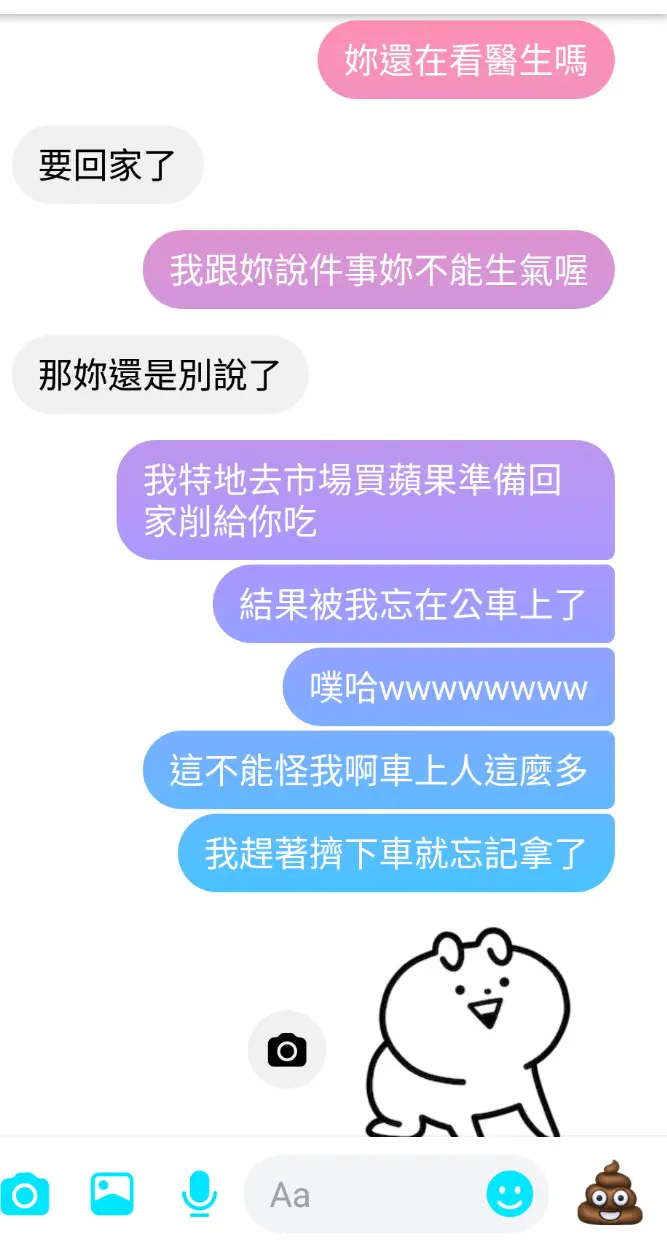667x1251 pixels.
Task: Open the smiley emoji picker
Action: coord(510,1194)
